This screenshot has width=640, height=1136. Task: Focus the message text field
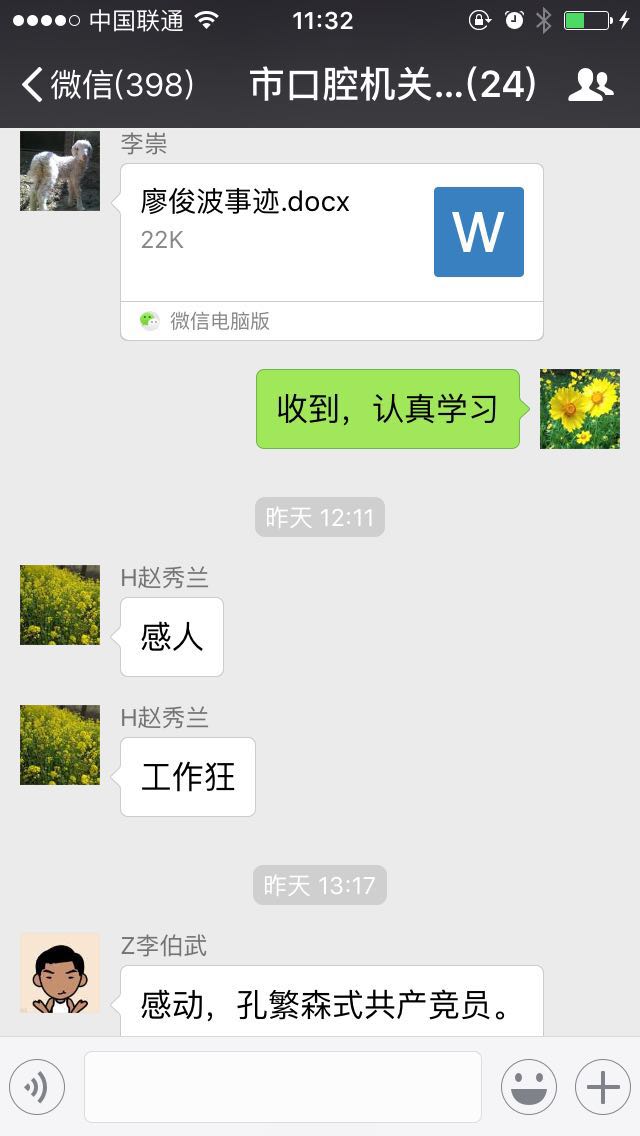[x=282, y=1086]
